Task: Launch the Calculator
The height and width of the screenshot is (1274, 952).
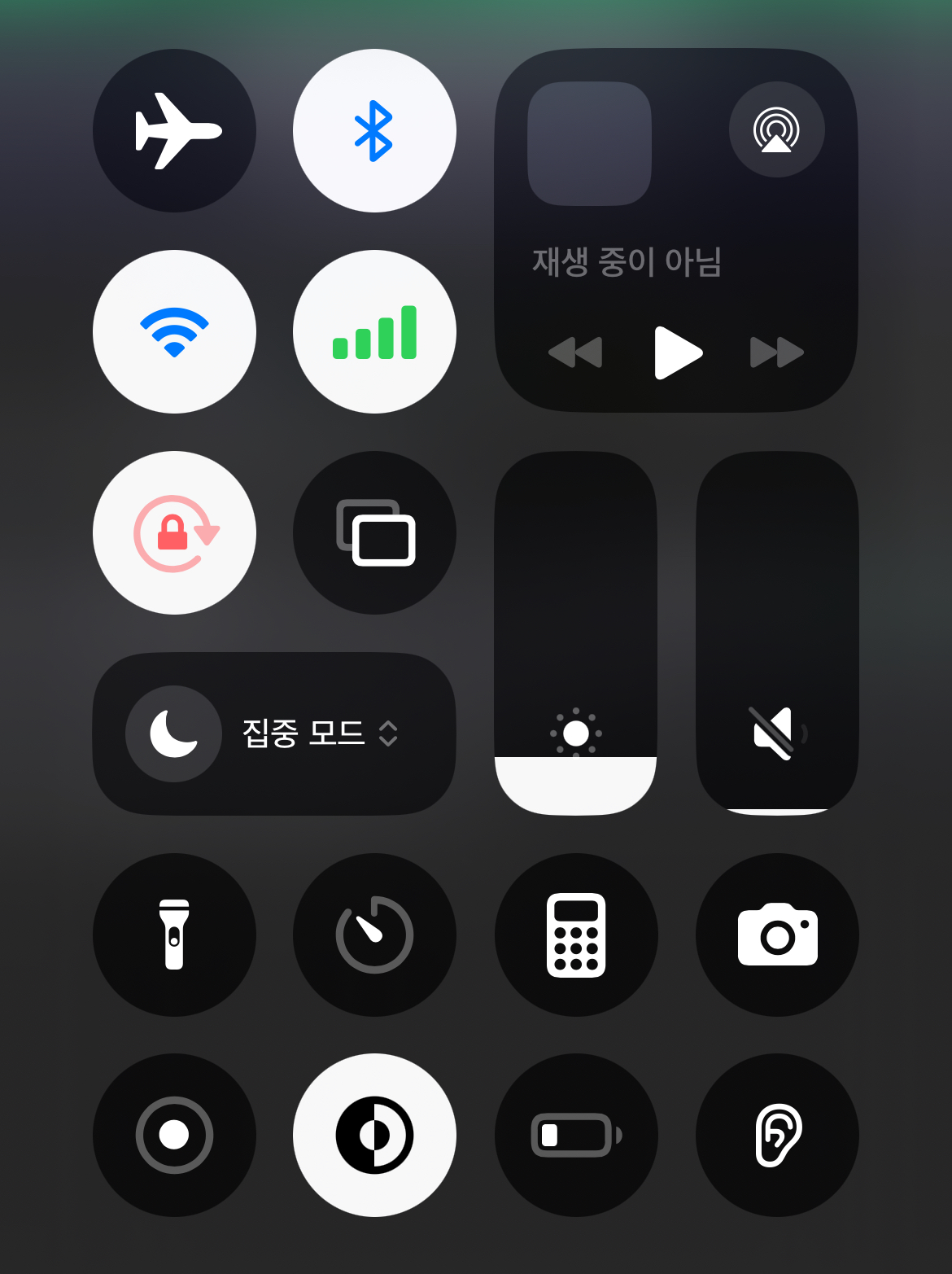Action: (x=576, y=935)
